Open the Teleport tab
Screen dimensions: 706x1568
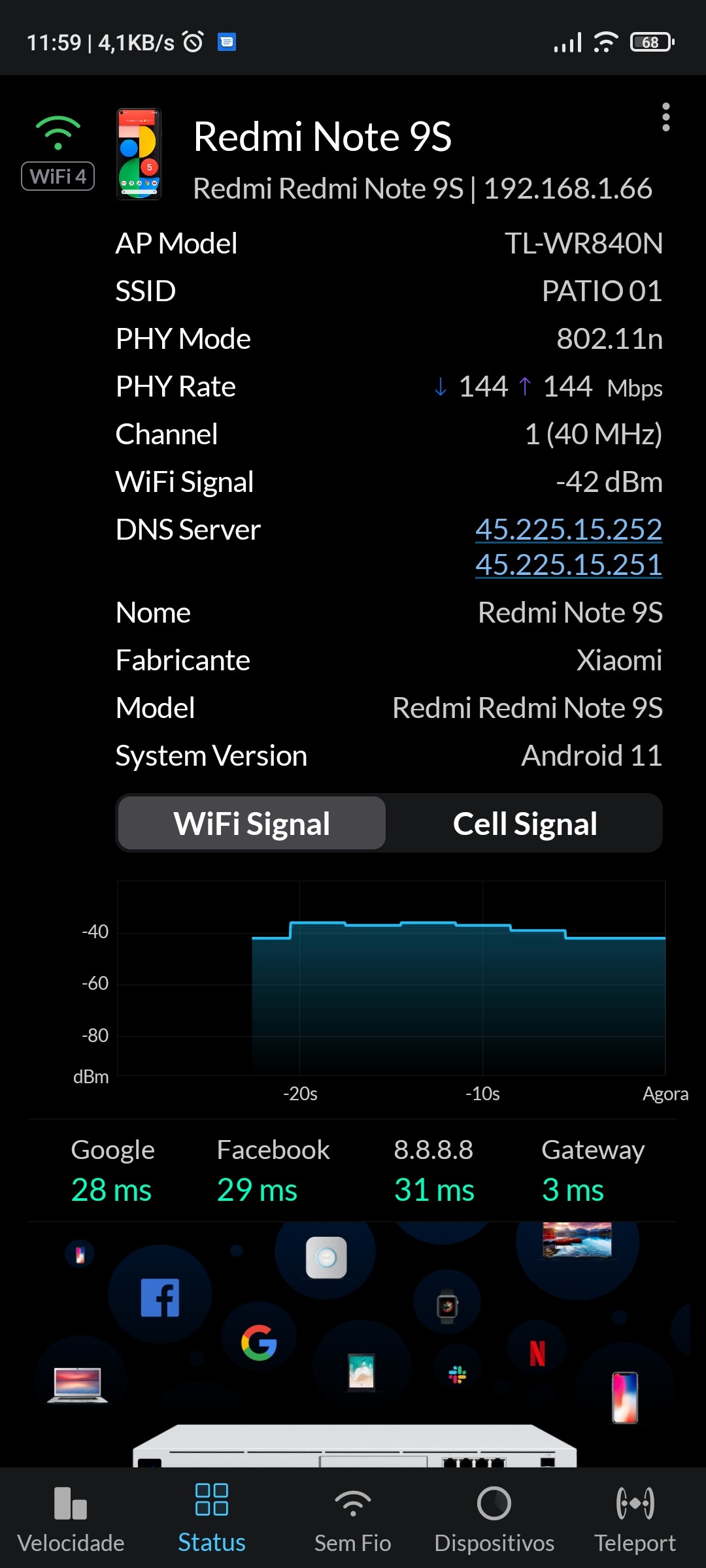pos(635,1518)
